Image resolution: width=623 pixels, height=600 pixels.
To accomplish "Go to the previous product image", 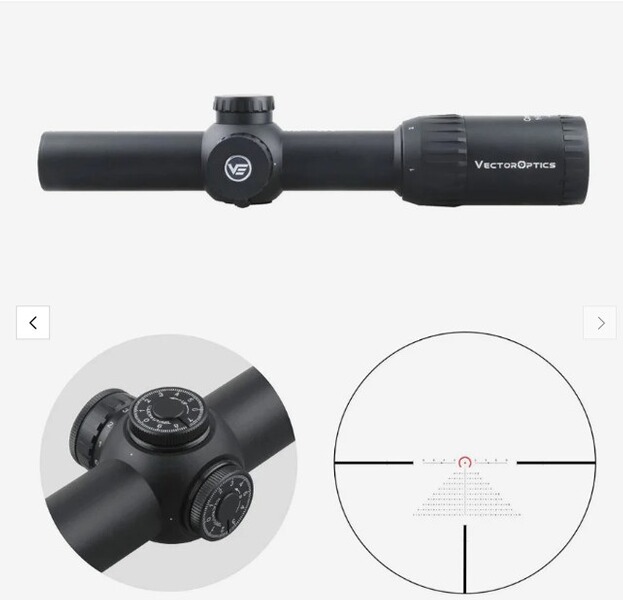I will coord(33,323).
